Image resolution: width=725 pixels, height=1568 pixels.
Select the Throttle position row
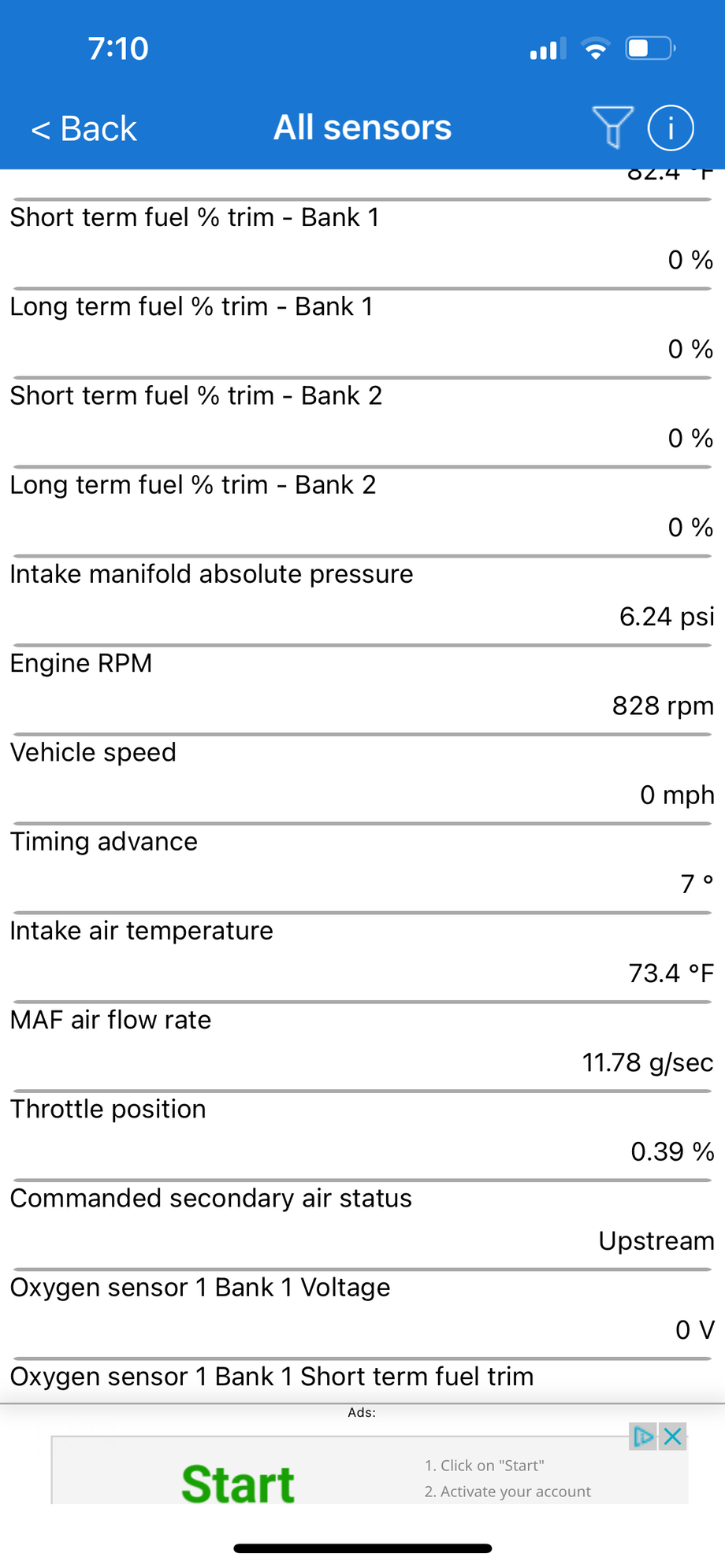[362, 1130]
